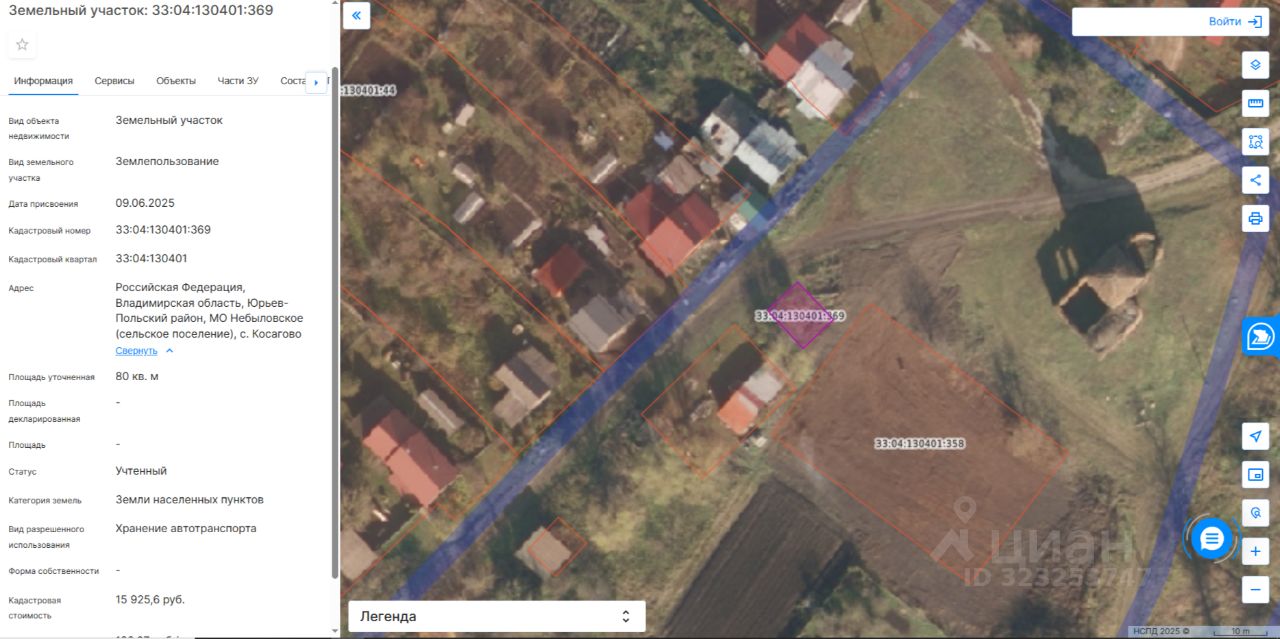Zoom in on the map
Screen dimensions: 1280x639
tap(1255, 551)
